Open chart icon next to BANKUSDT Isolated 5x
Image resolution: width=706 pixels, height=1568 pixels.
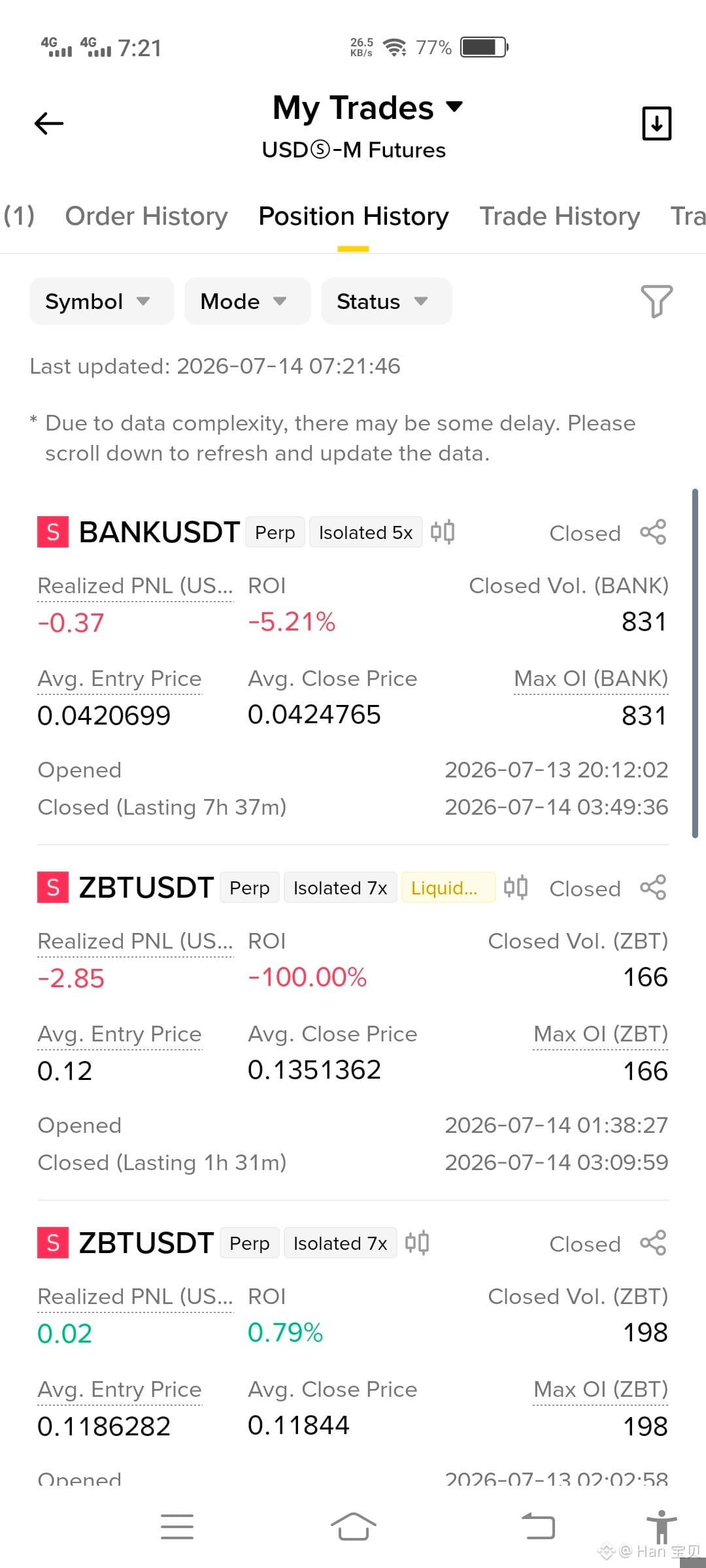coord(443,532)
